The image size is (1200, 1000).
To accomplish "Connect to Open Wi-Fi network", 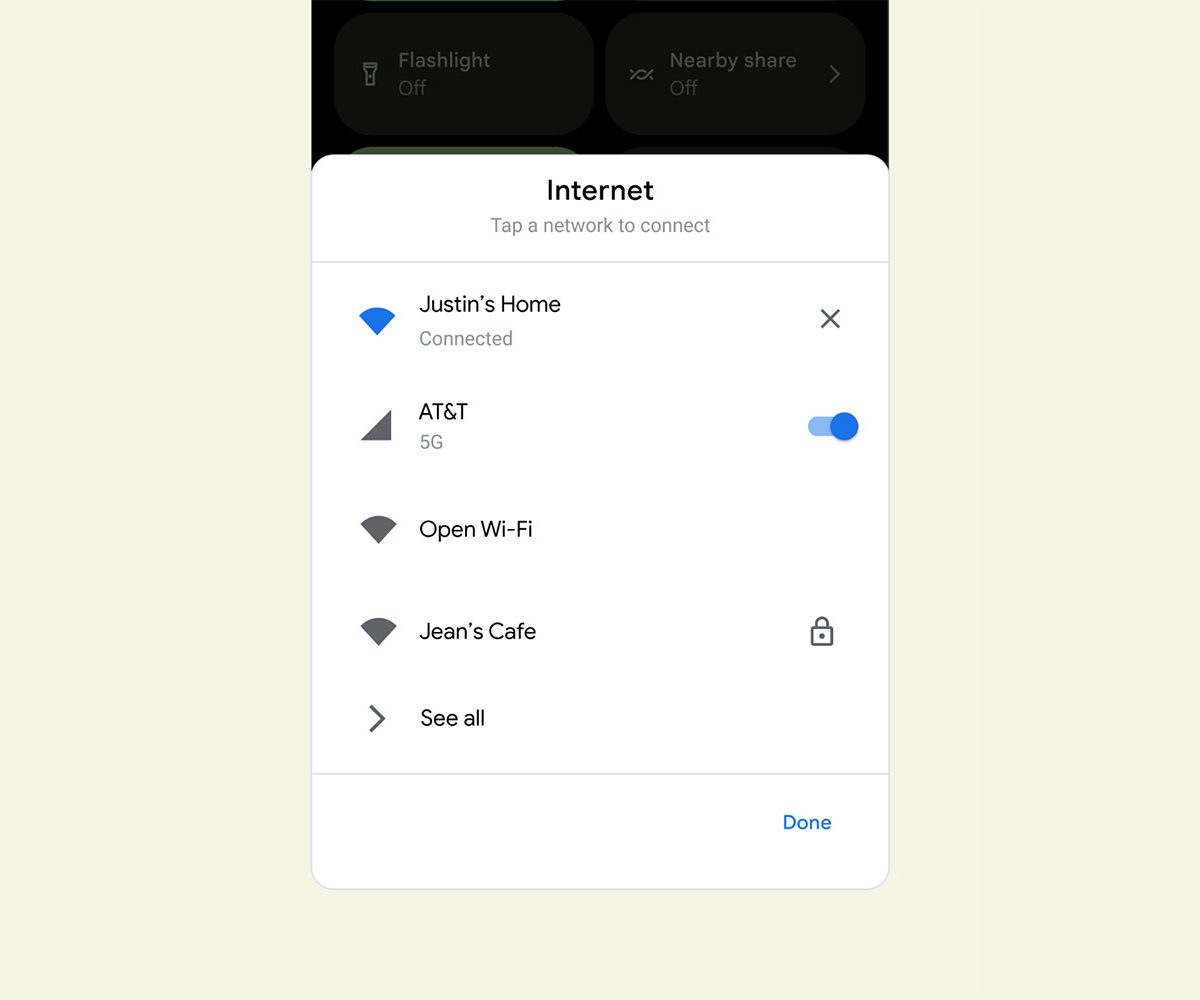I will coord(476,530).
